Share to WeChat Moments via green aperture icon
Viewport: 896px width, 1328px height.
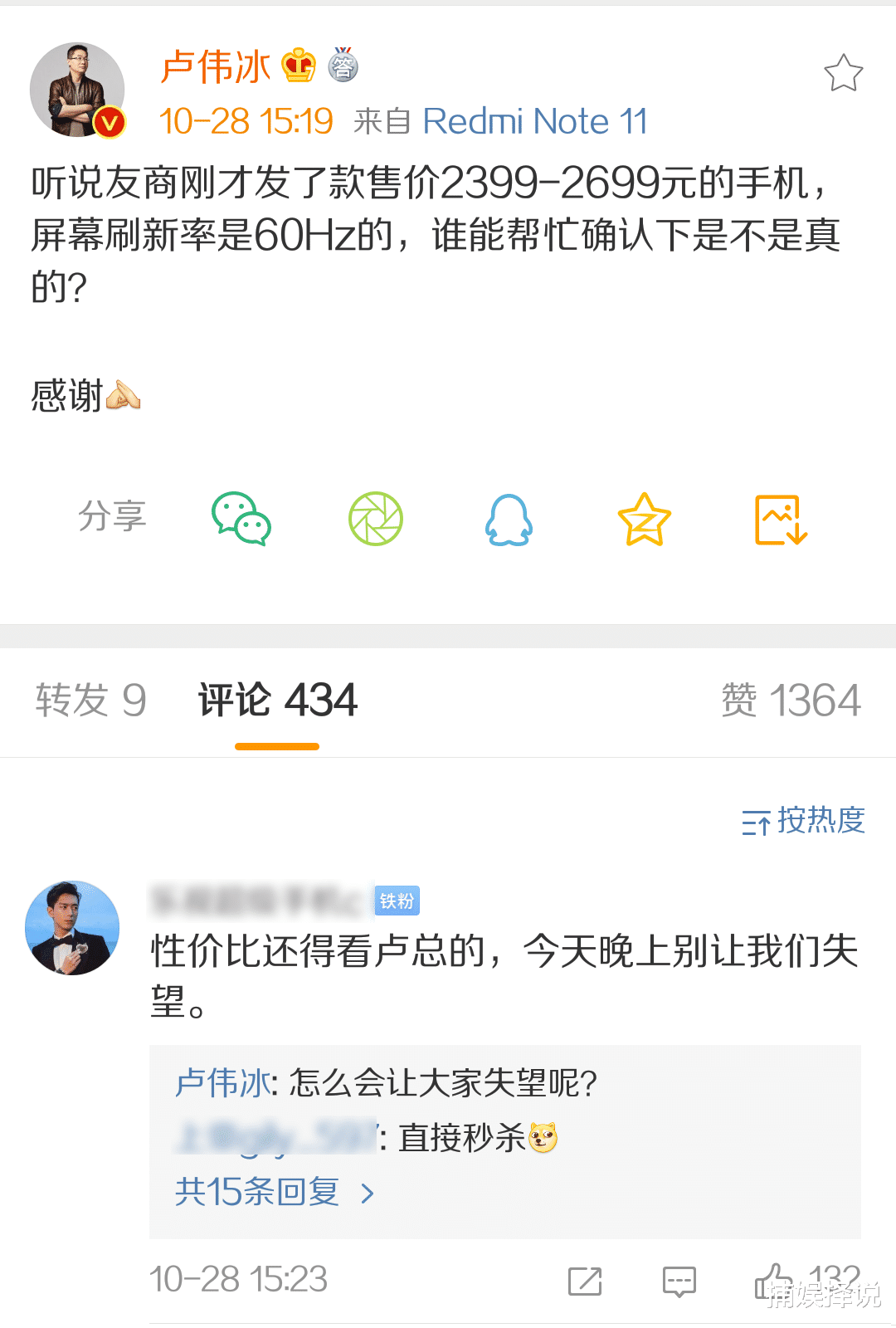376,518
